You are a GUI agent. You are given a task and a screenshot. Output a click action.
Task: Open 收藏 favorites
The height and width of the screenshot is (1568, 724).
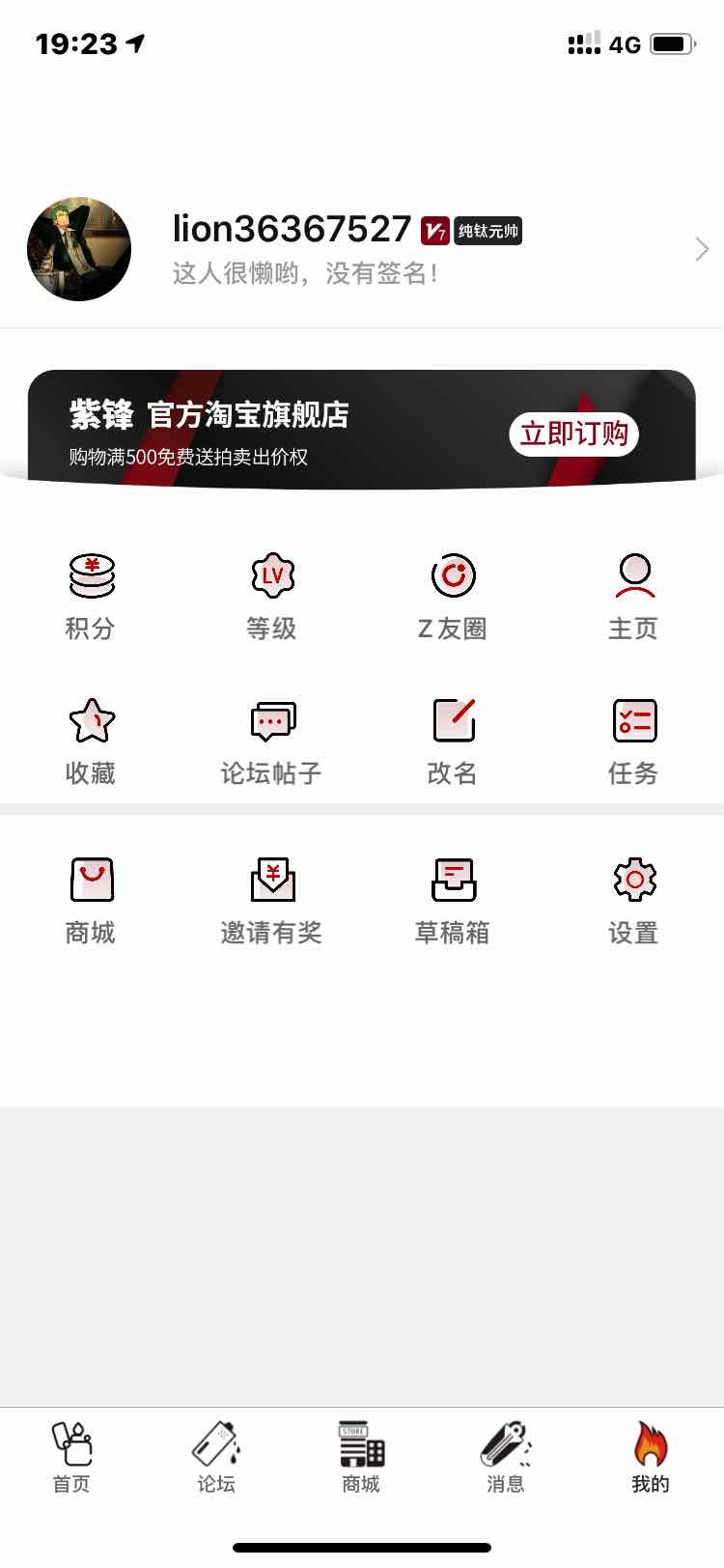[x=91, y=742]
